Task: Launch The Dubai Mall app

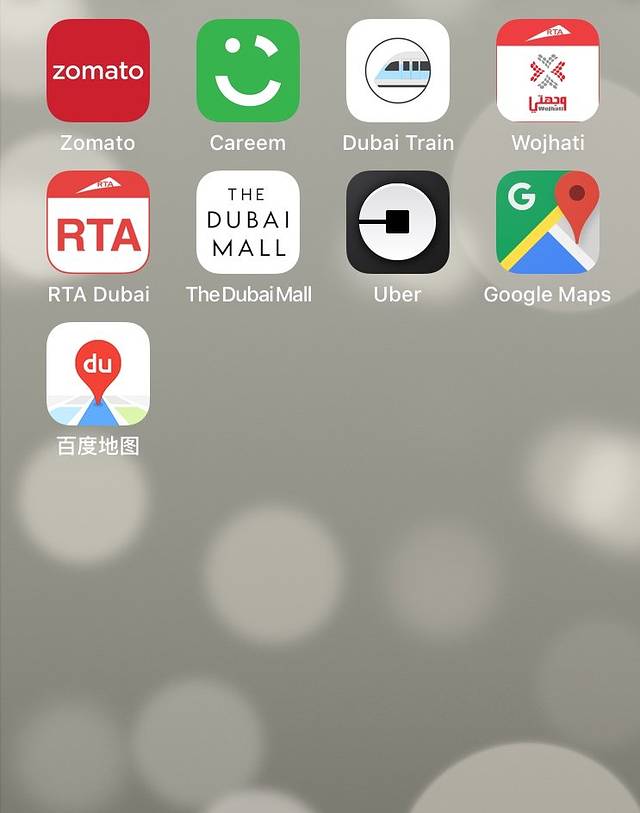Action: tap(248, 222)
